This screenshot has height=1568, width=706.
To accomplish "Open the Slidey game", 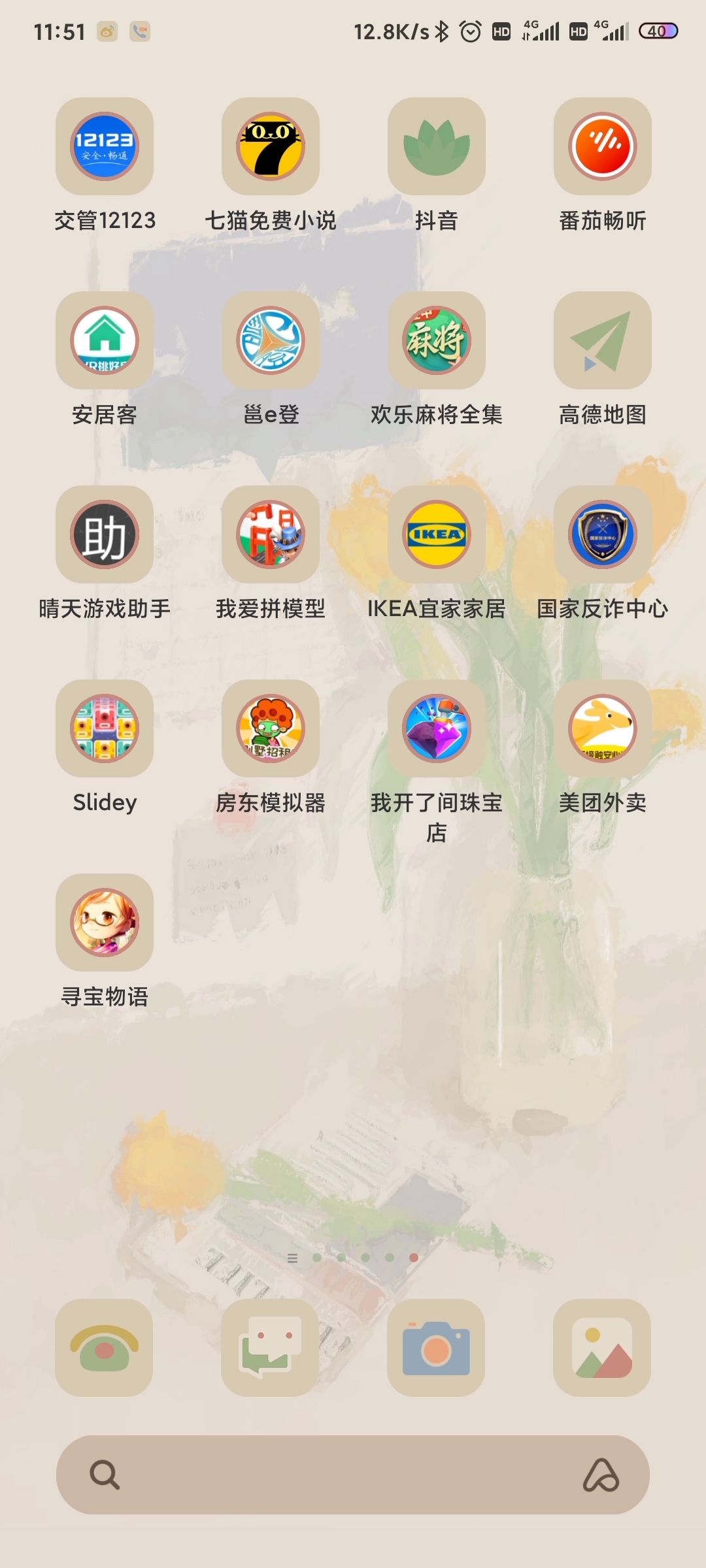I will pos(105,728).
